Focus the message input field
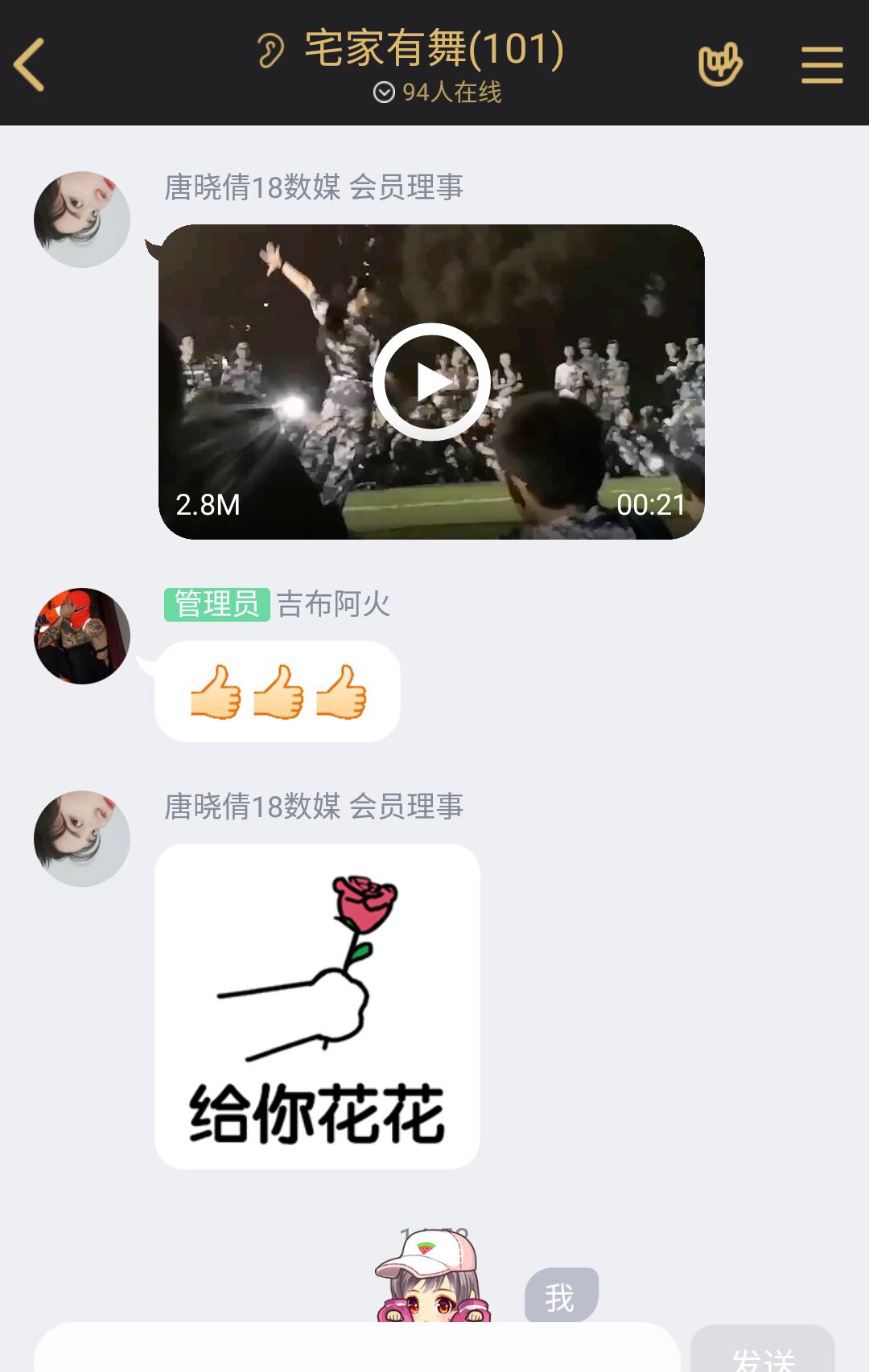 [356, 1351]
